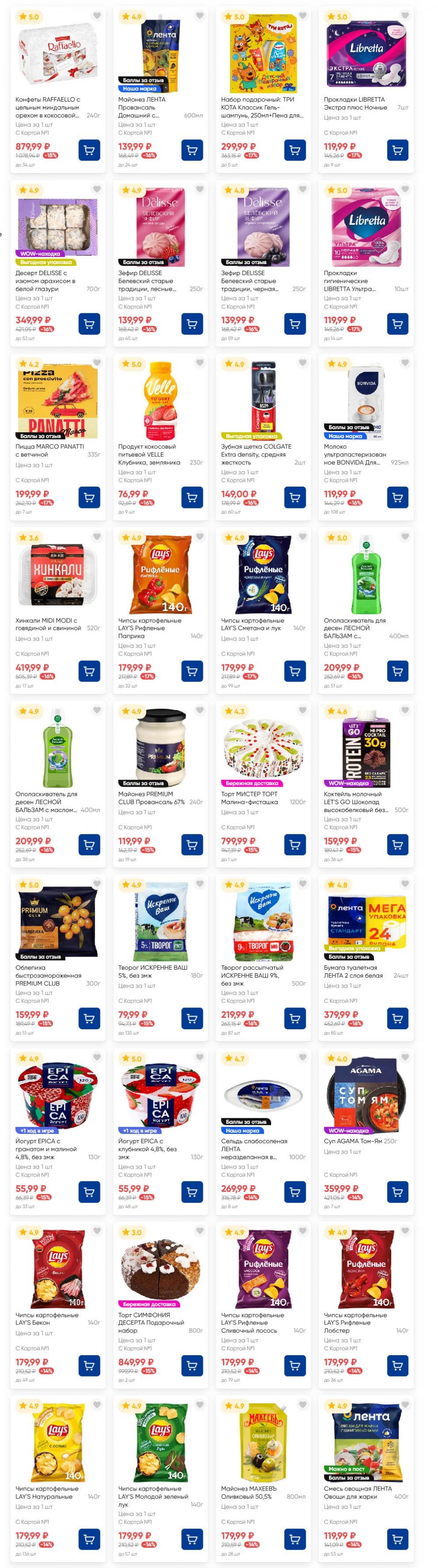Add COLGATE Extra density toothbrush to cart
The image size is (438, 1568).
tap(294, 497)
